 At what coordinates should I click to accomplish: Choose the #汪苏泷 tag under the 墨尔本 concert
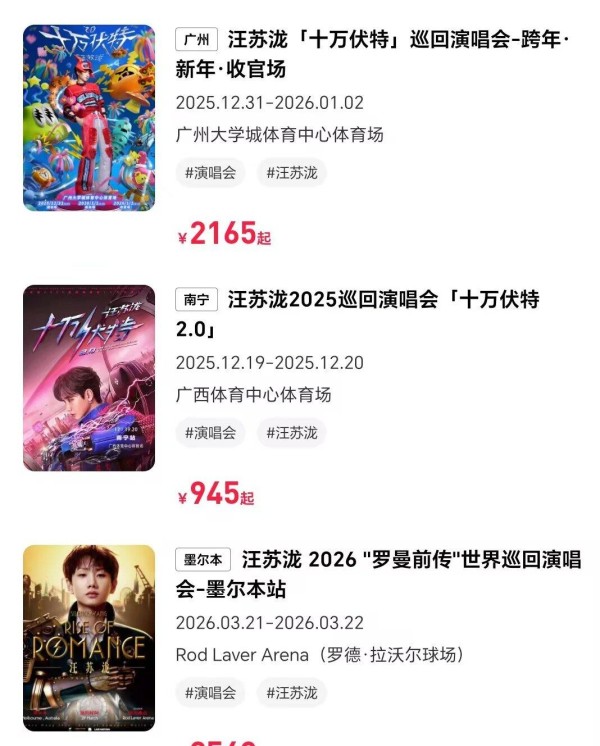[292, 692]
